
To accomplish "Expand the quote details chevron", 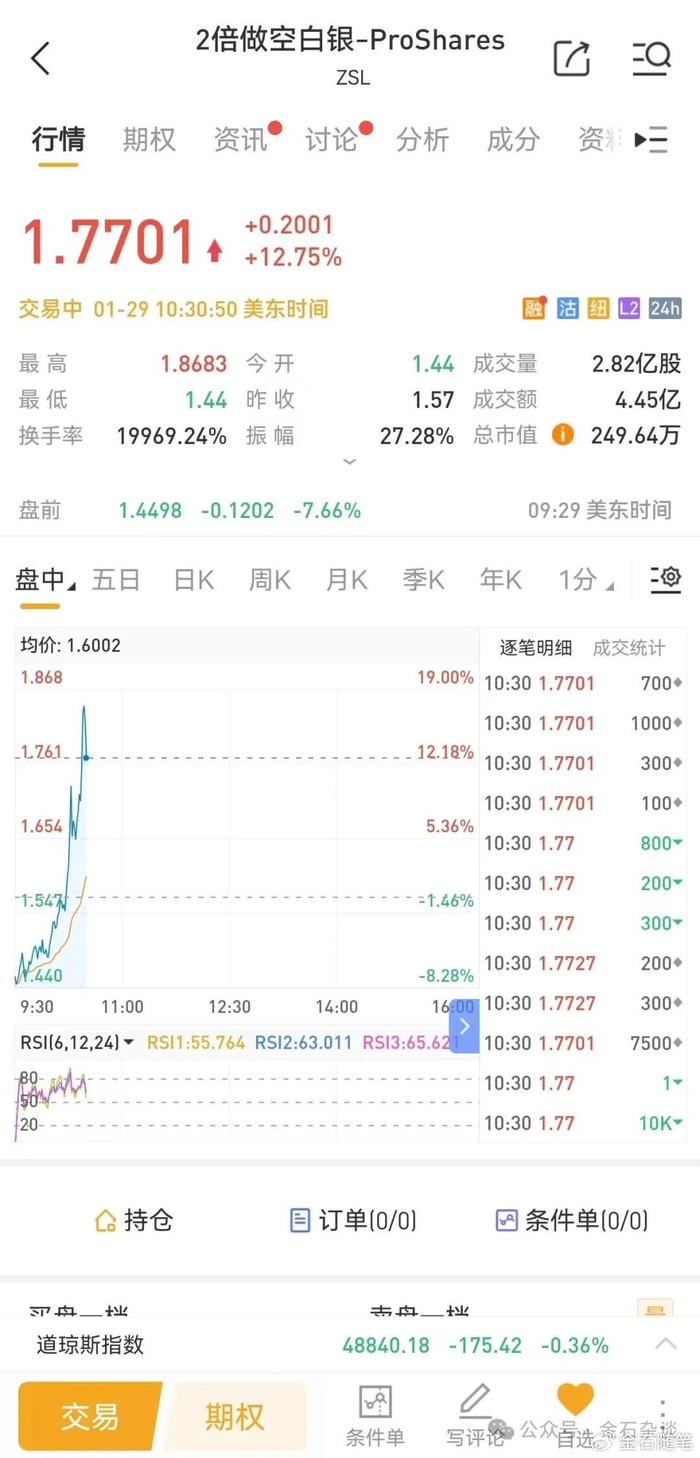I will coord(349,462).
